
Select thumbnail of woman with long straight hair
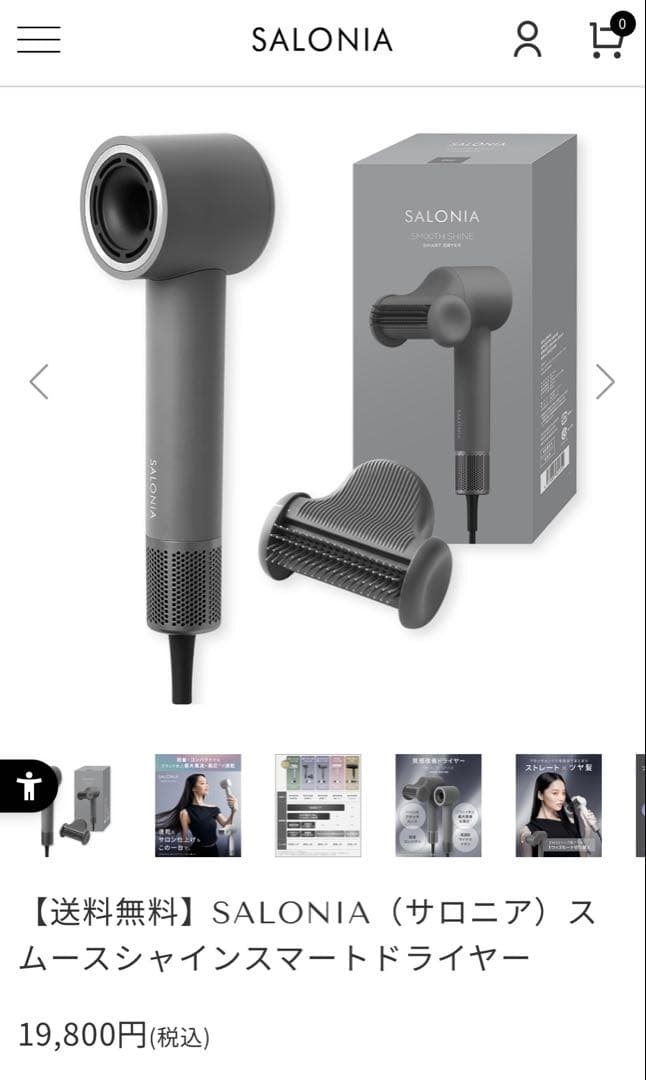(x=198, y=805)
